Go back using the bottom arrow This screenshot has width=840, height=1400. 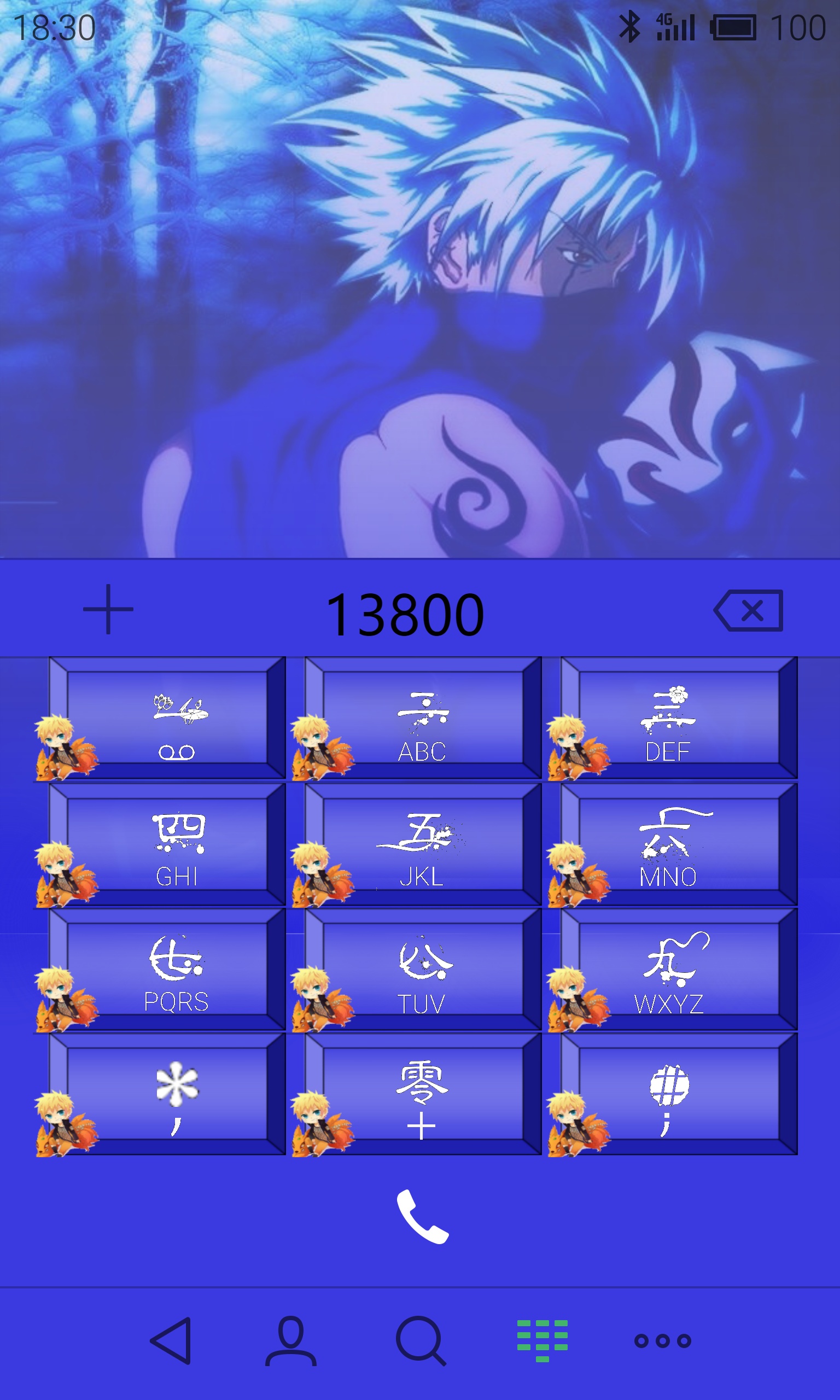click(x=171, y=1340)
